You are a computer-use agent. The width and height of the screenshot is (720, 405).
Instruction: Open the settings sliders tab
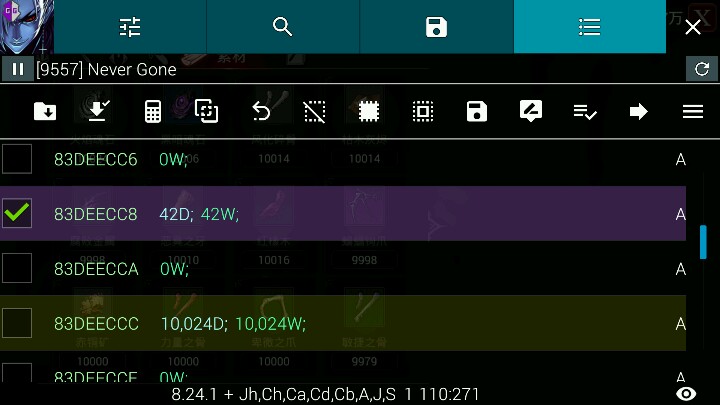130,27
